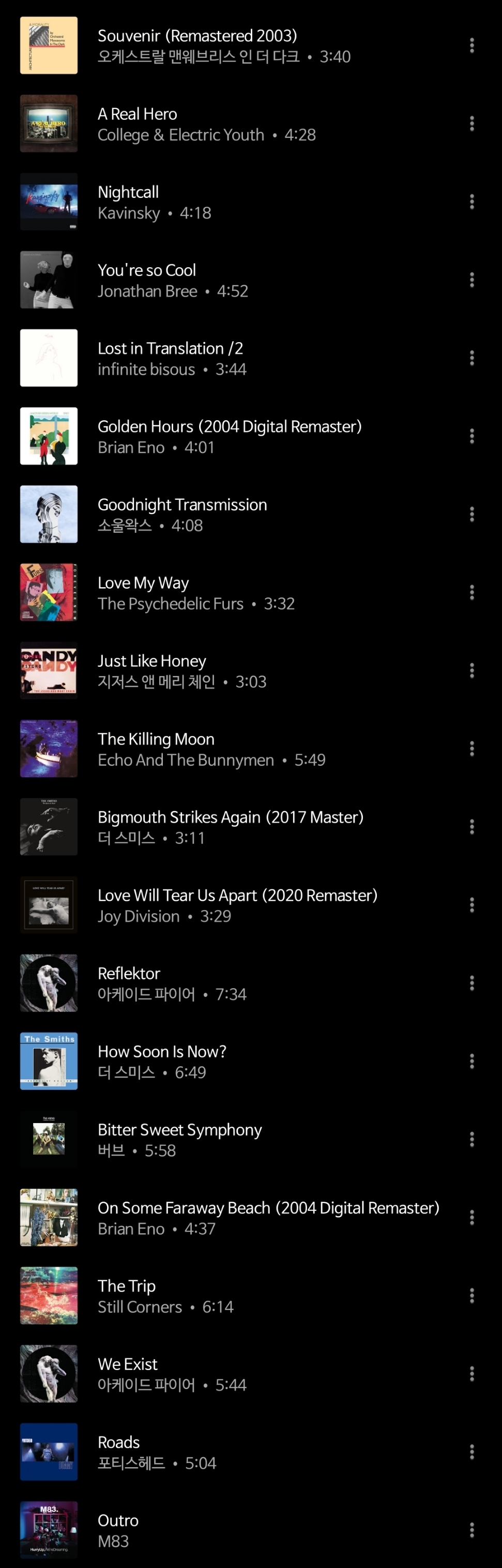Viewport: 502px width, 1568px height.
Task: Open Love My Way overflow menu
Action: click(x=471, y=592)
